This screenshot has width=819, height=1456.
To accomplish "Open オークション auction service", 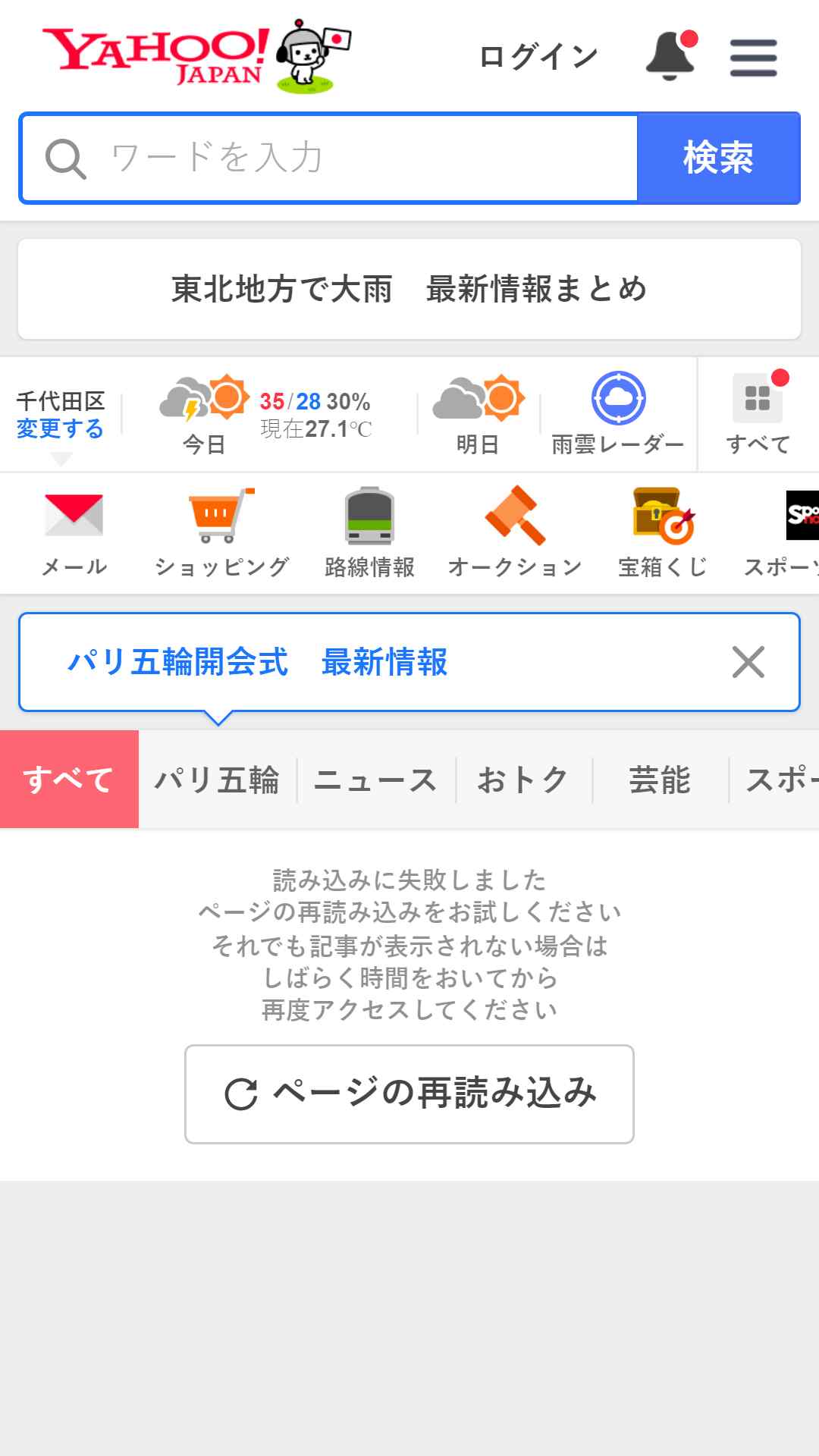I will (x=515, y=533).
